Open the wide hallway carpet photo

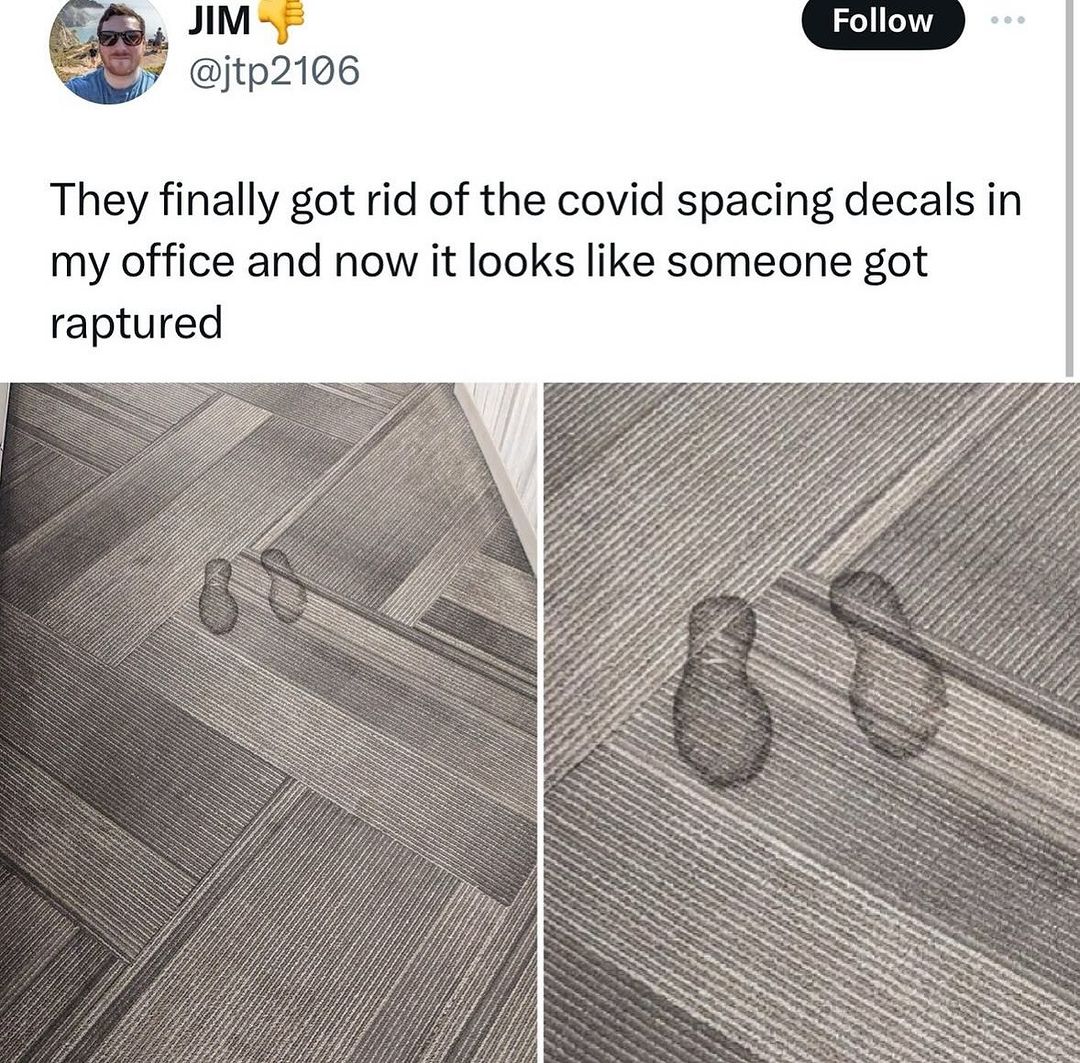pos(268,722)
